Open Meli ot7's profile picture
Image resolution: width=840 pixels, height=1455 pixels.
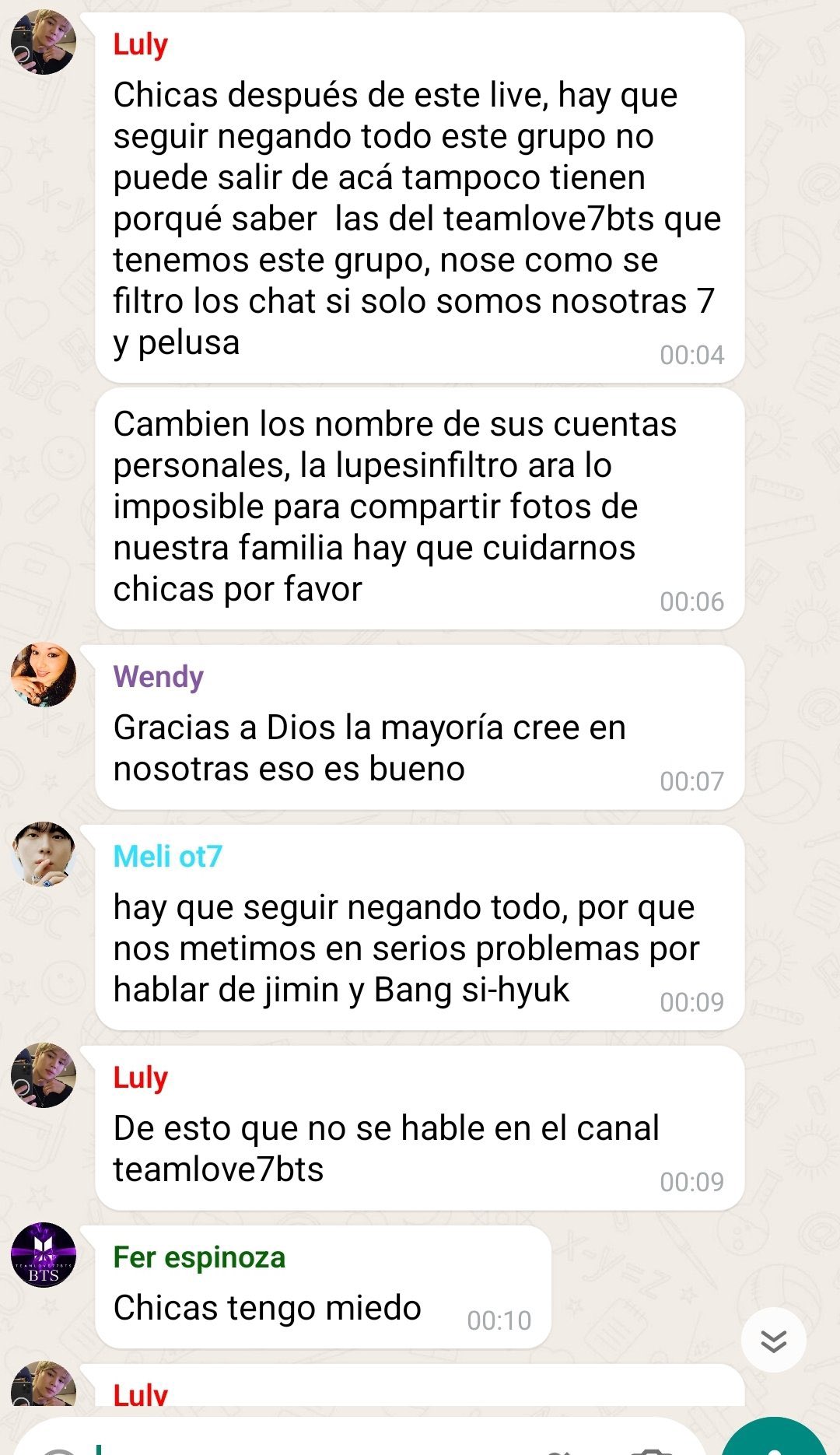pyautogui.click(x=44, y=854)
